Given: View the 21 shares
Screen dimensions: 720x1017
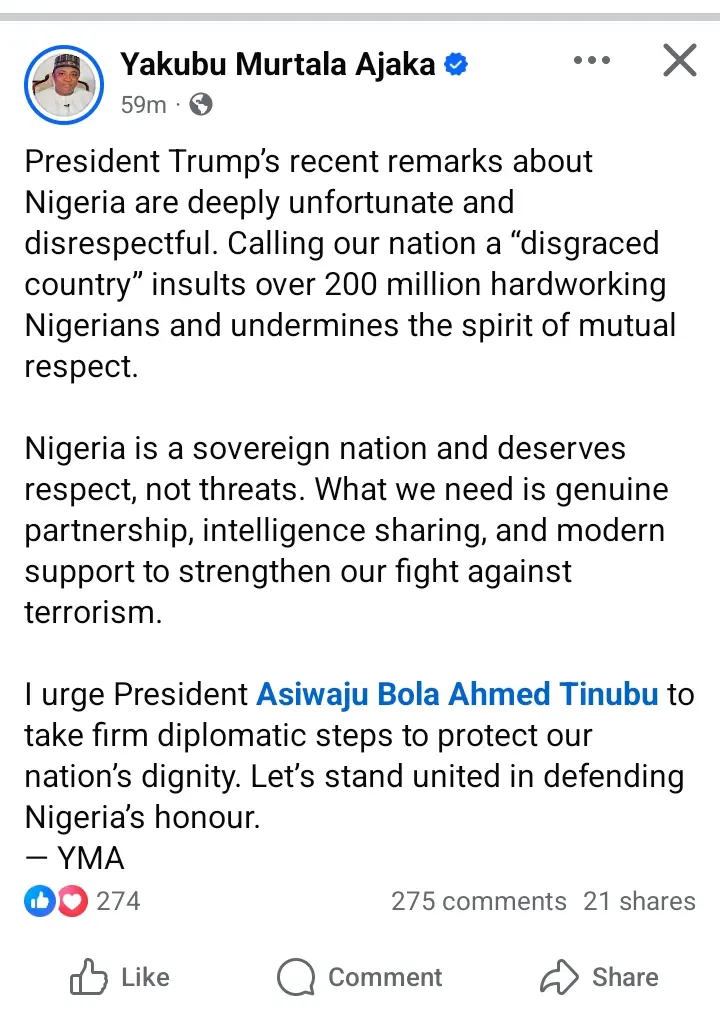Looking at the screenshot, I should [639, 901].
